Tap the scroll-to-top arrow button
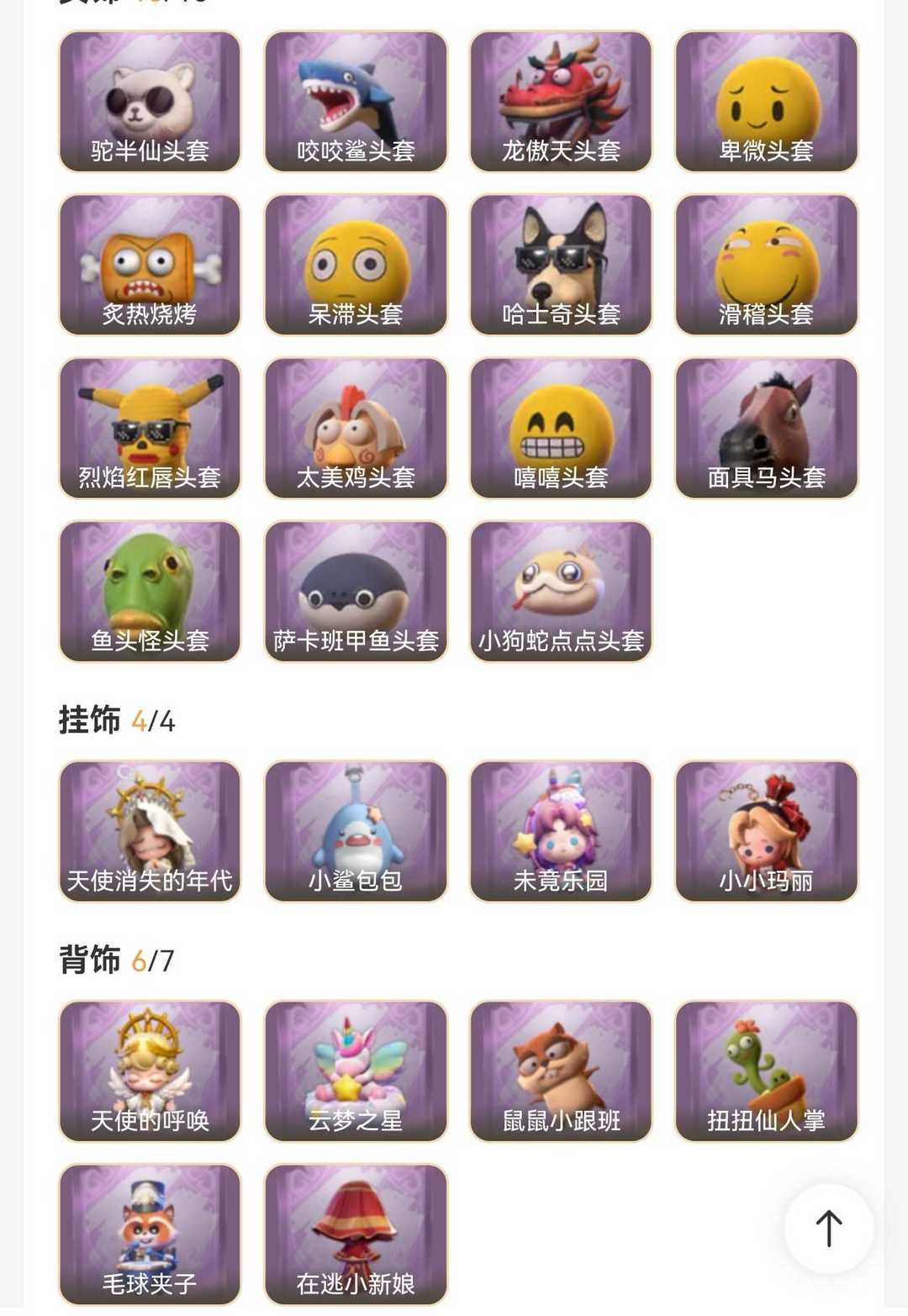The image size is (908, 1316). point(828,1228)
